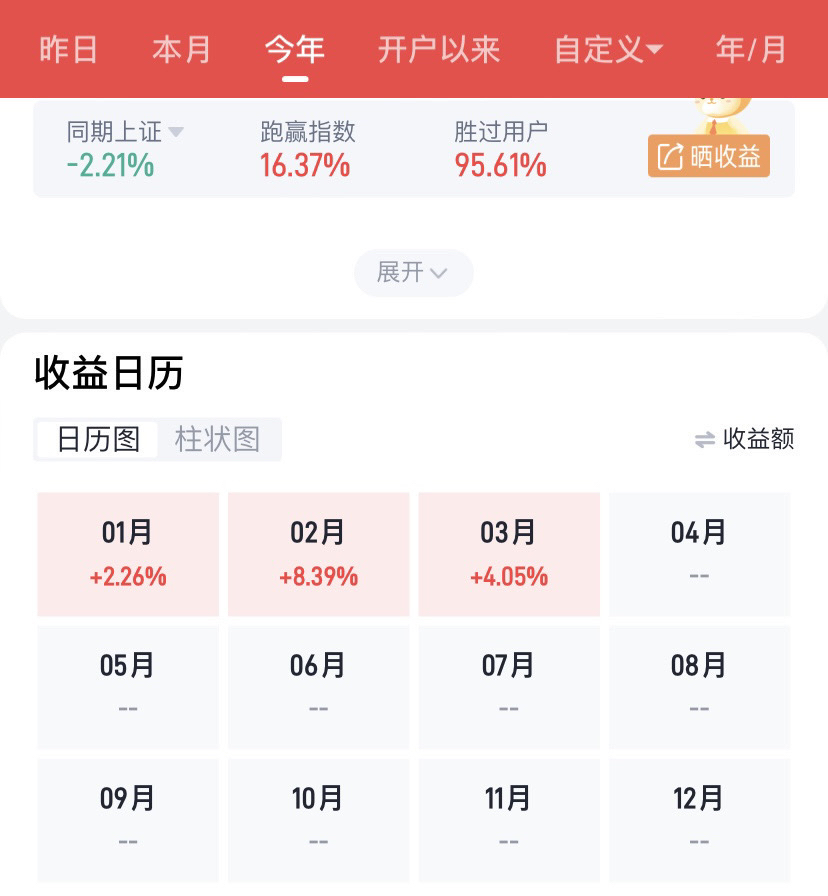Viewport: 828px width, 896px height.
Task: Expand details with the 展开 button
Action: [413, 272]
